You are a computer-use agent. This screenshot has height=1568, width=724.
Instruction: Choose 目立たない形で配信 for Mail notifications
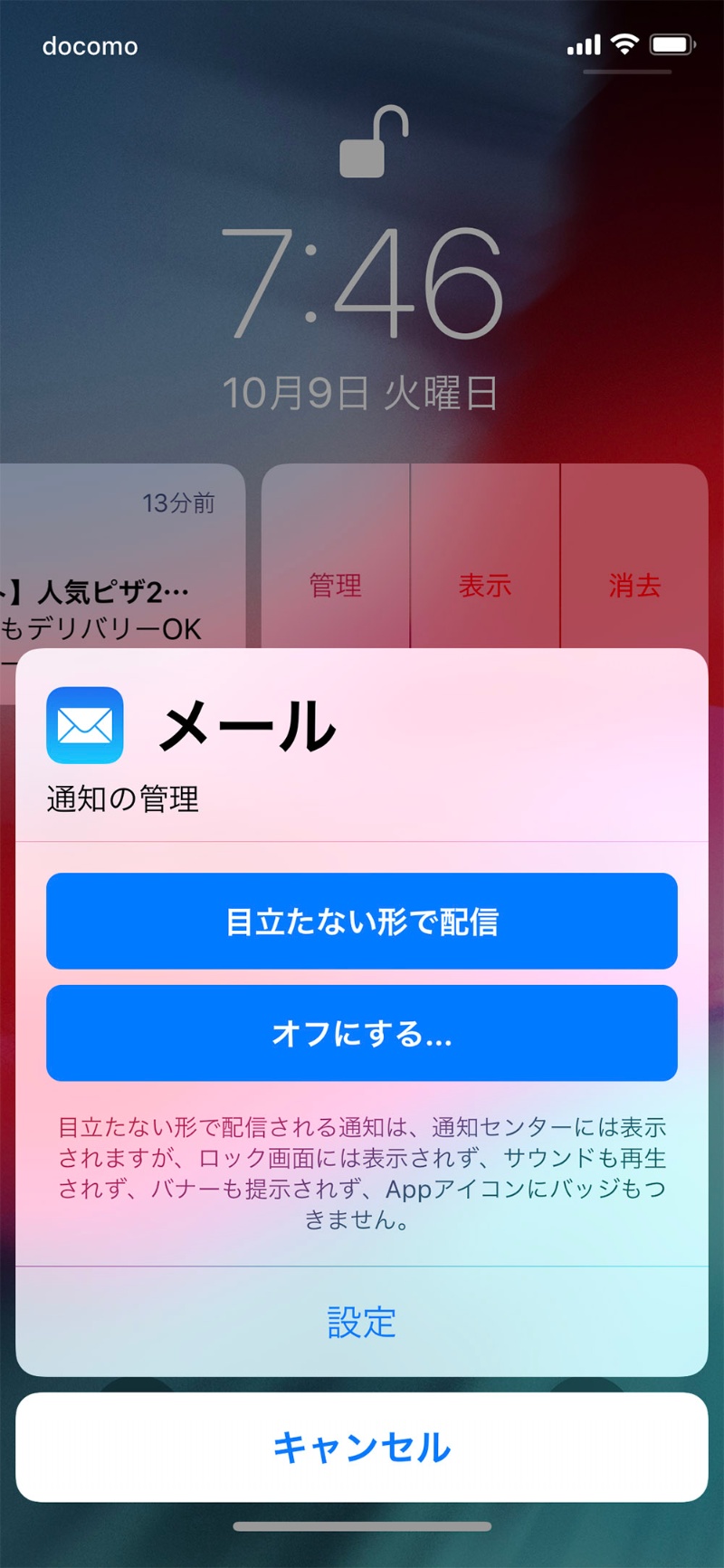(362, 921)
